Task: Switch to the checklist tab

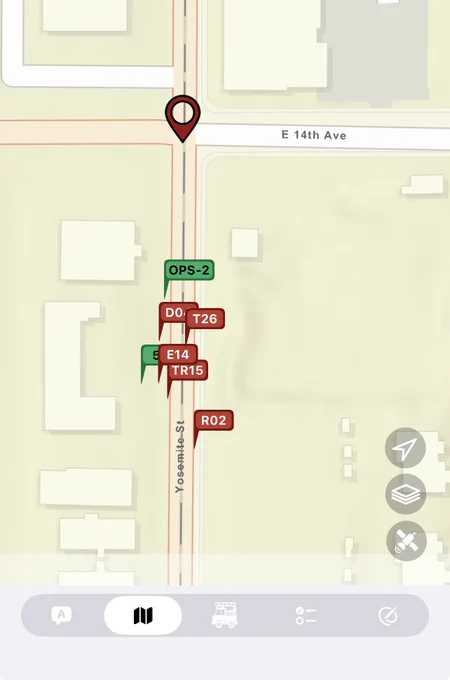Action: point(306,615)
